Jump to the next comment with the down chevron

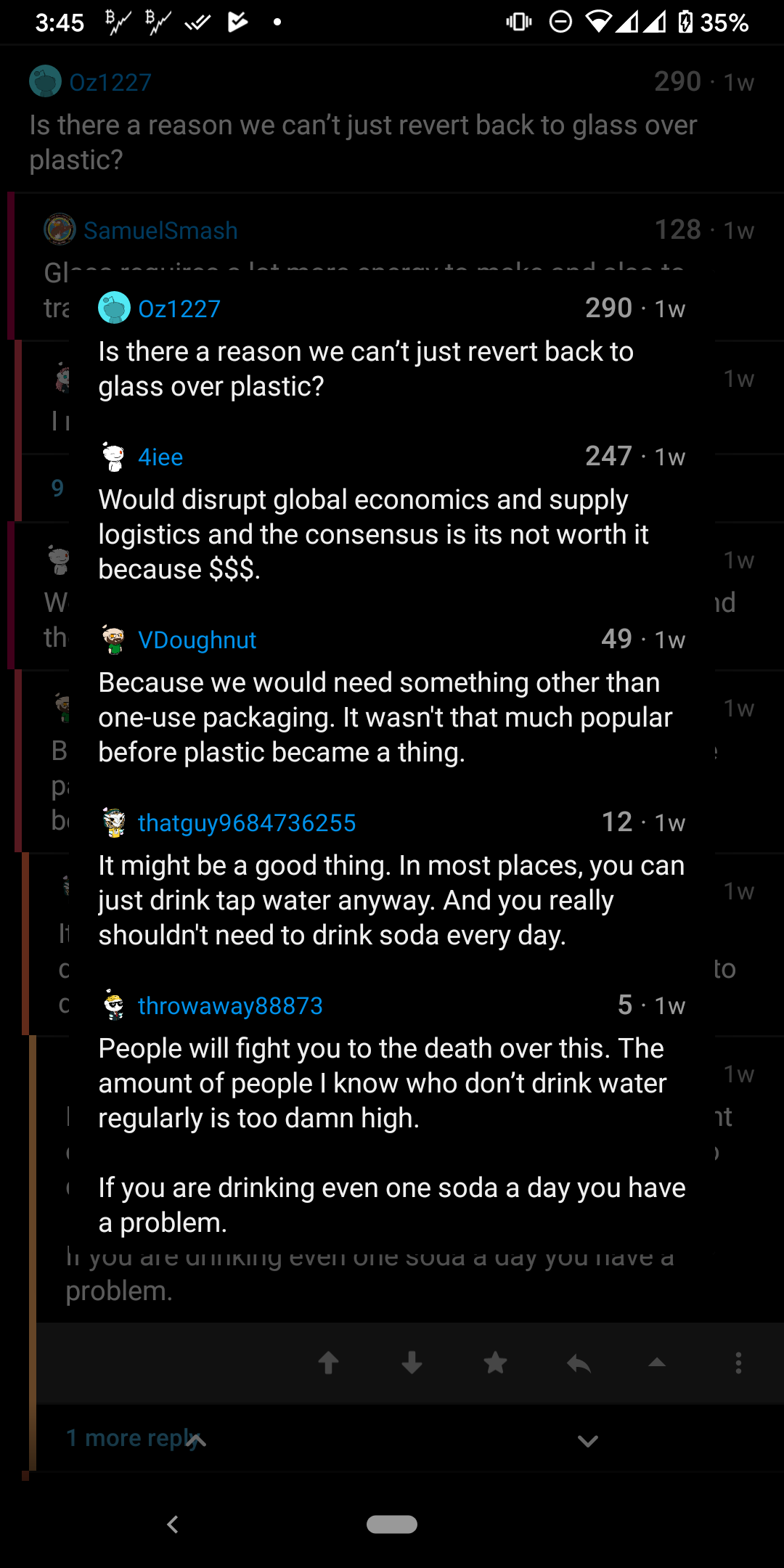(588, 1441)
